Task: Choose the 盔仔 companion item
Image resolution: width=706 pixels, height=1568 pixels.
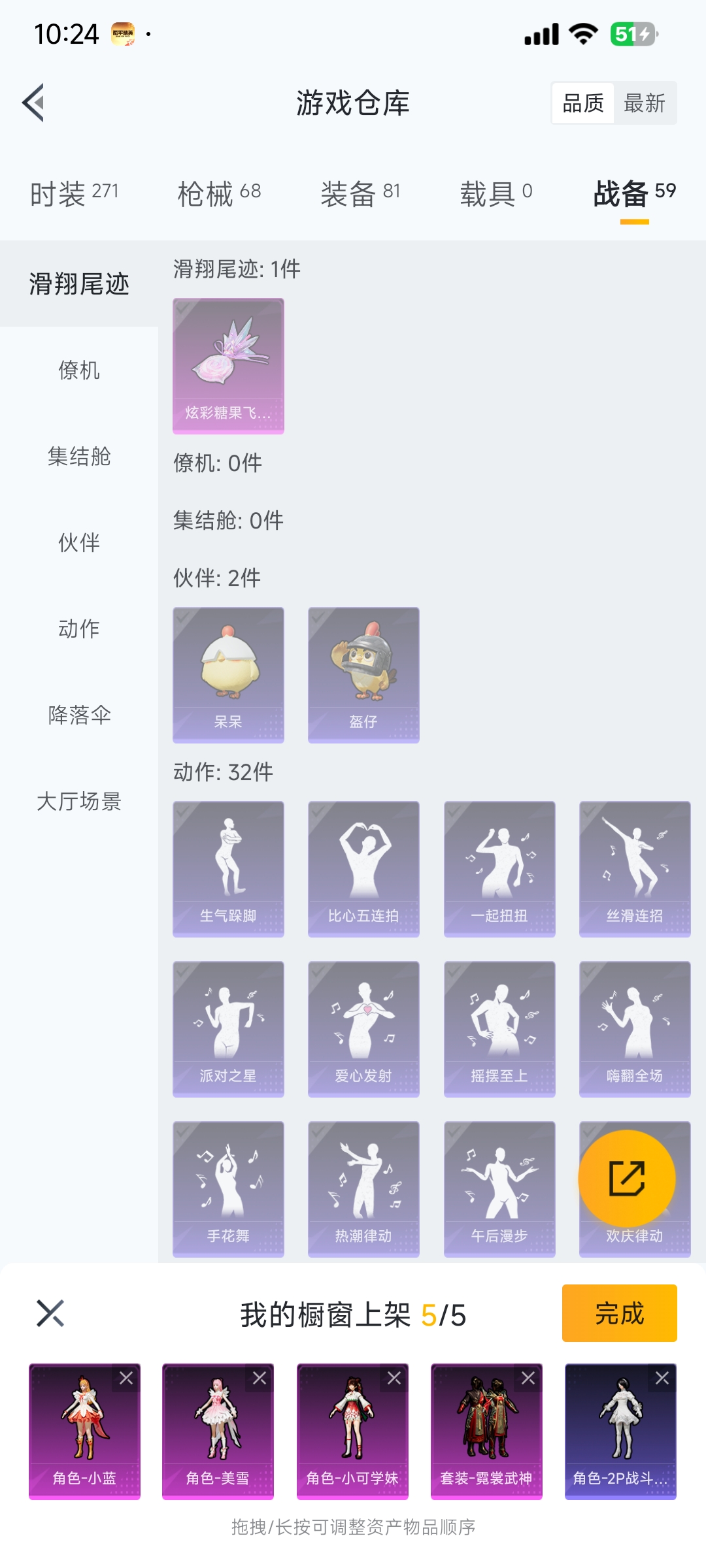Action: [363, 675]
